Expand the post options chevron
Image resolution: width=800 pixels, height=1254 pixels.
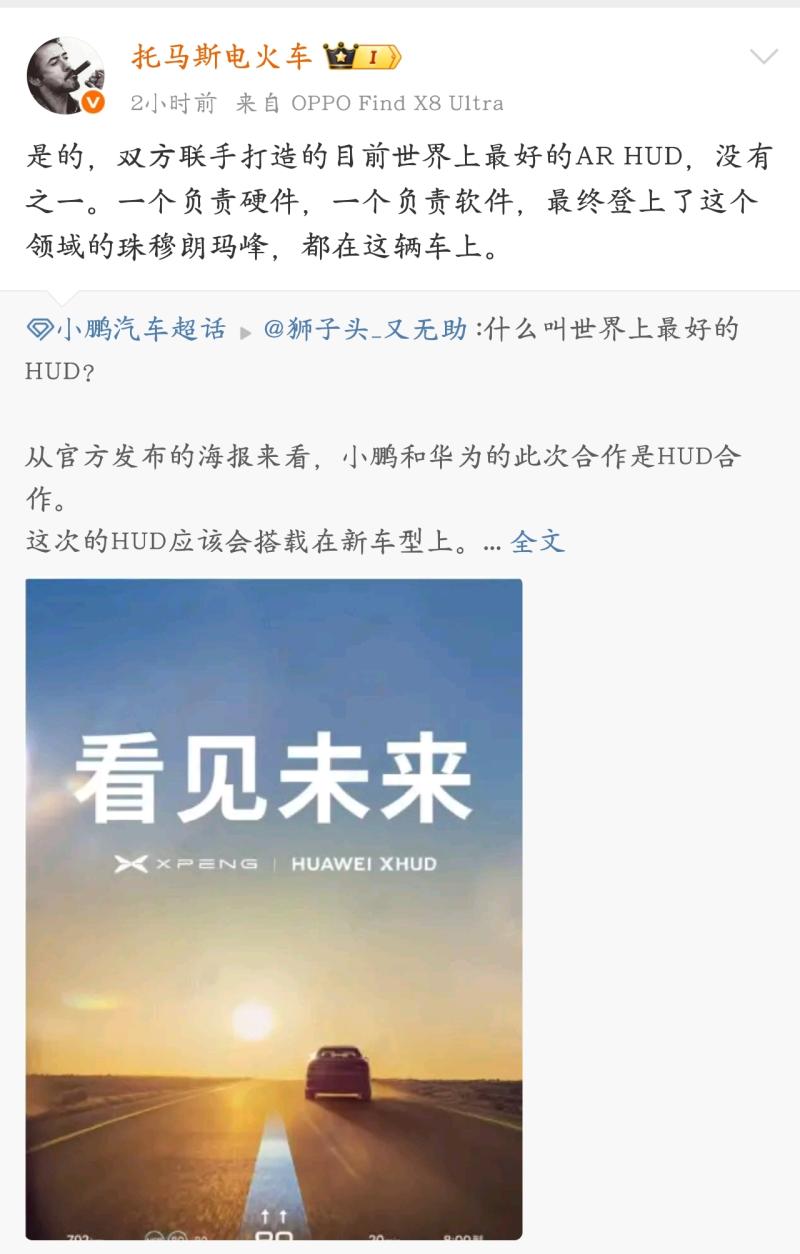click(763, 57)
